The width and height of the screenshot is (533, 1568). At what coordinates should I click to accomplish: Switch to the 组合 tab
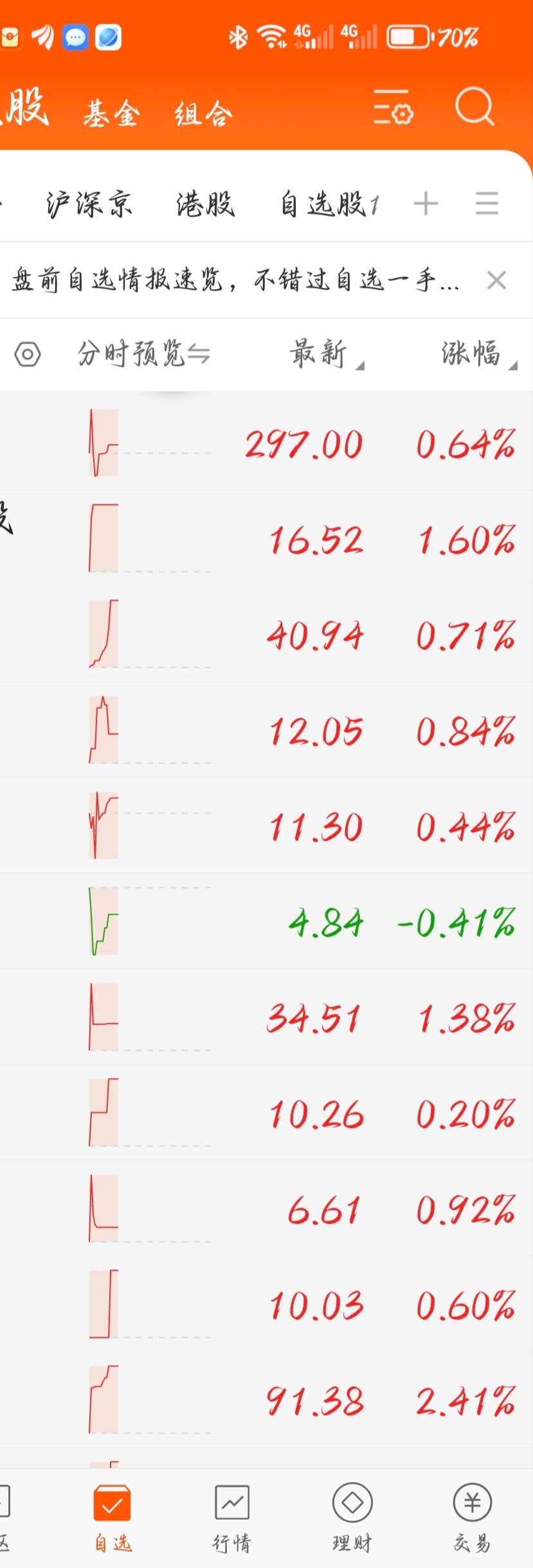(203, 114)
